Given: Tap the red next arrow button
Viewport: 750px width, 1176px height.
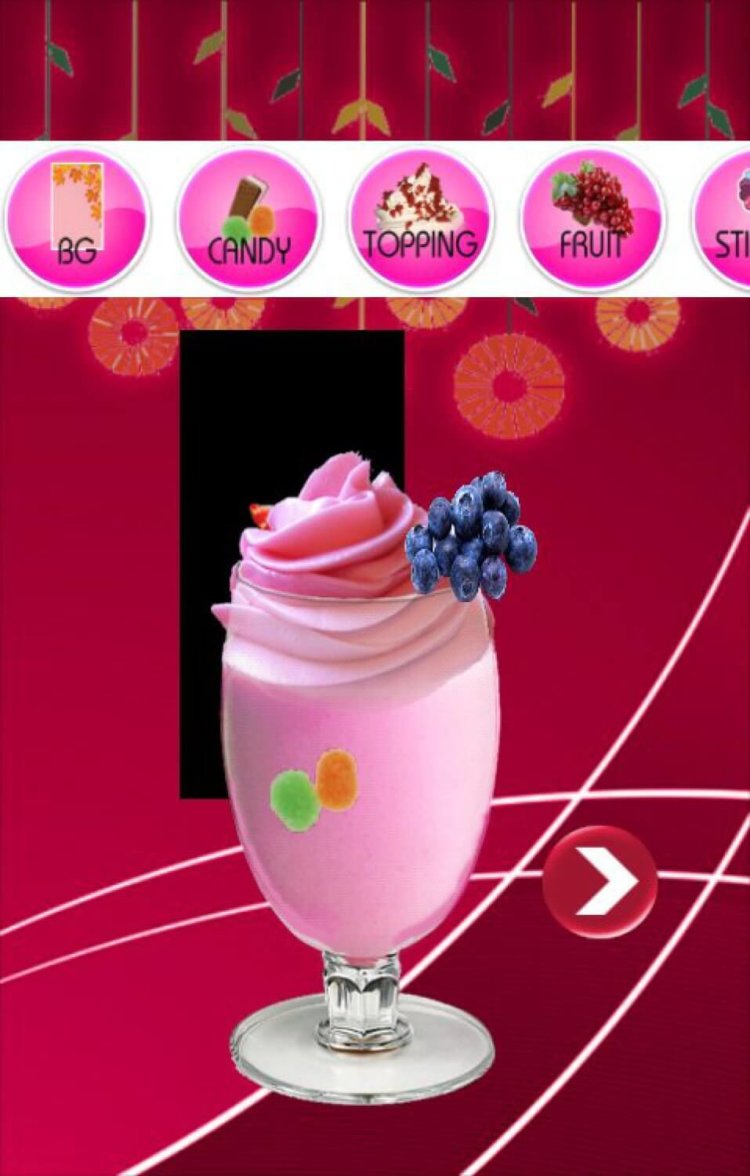Looking at the screenshot, I should (600, 882).
